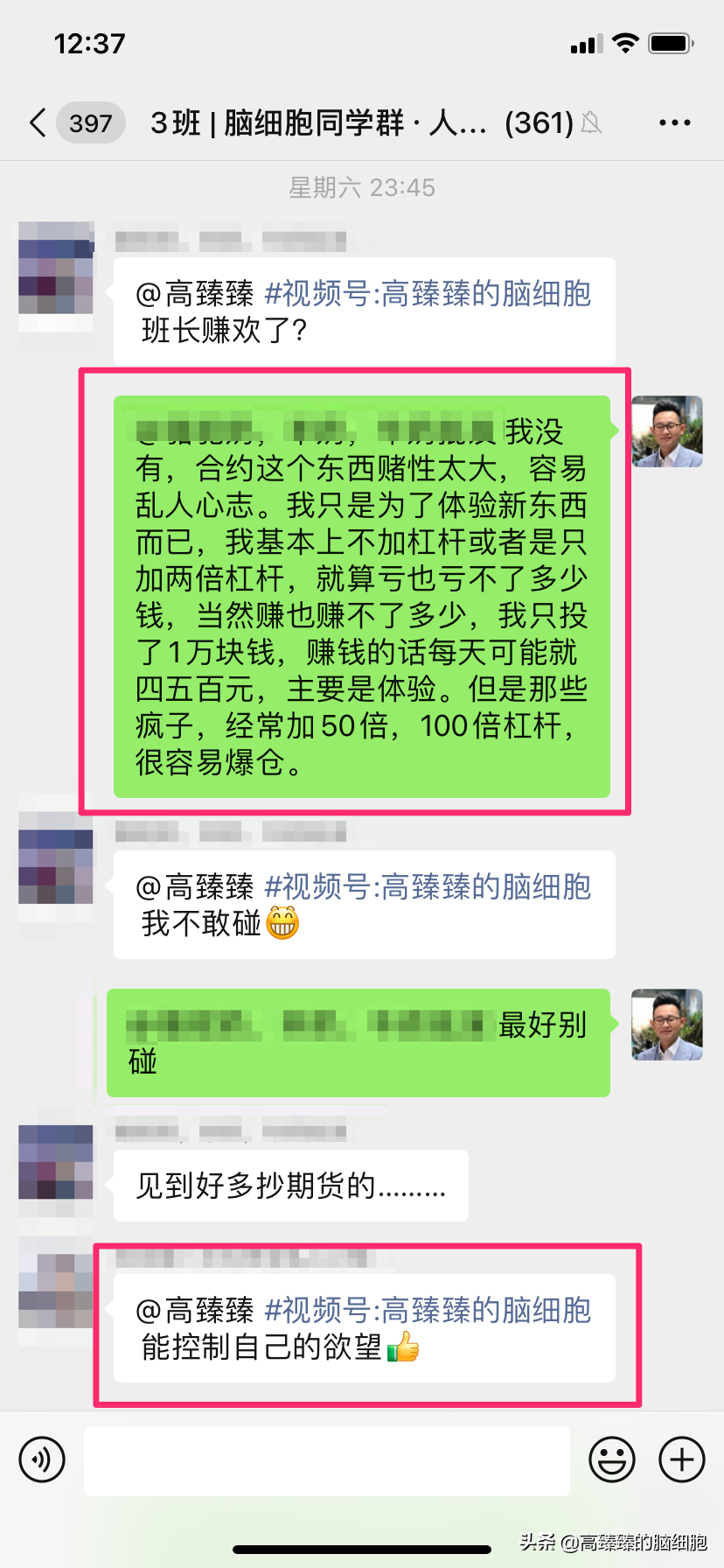Open video channel link in 班长赚欢了 message
The width and height of the screenshot is (724, 1568).
coord(428,294)
